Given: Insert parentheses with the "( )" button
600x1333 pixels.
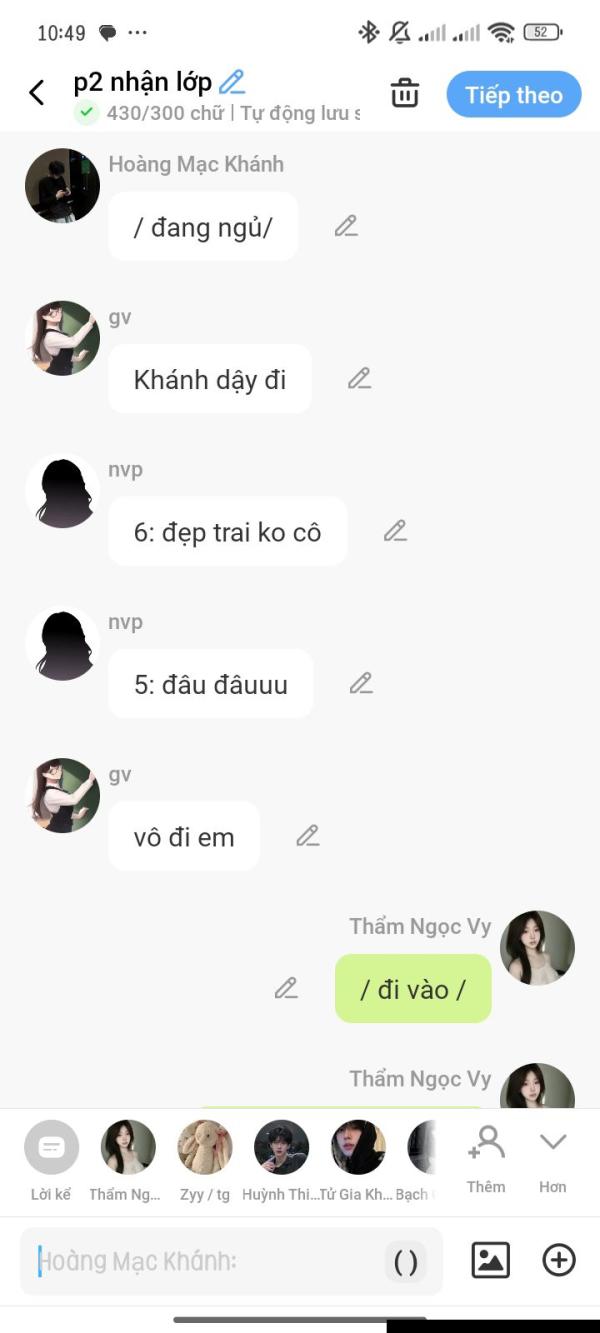Looking at the screenshot, I should tap(406, 1262).
